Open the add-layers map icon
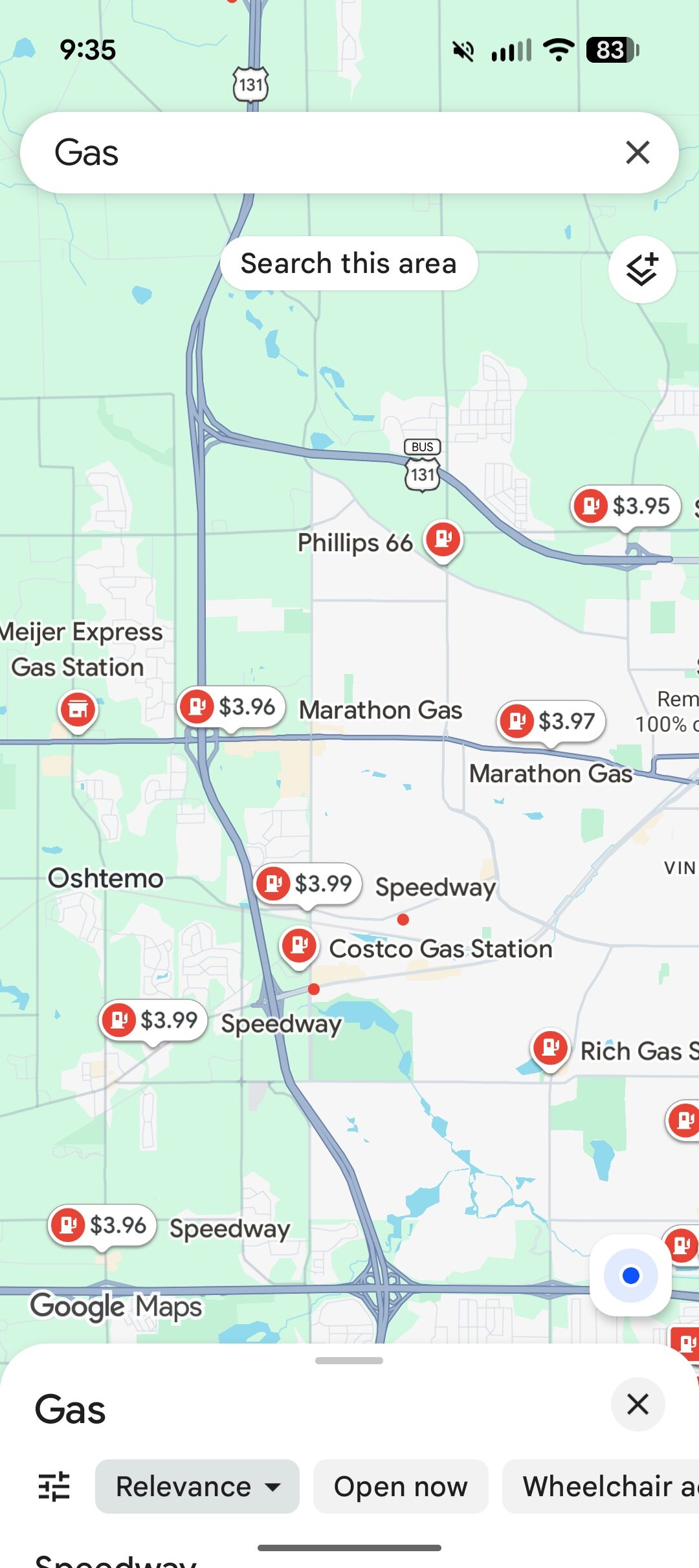The width and height of the screenshot is (699, 1568). click(x=641, y=269)
